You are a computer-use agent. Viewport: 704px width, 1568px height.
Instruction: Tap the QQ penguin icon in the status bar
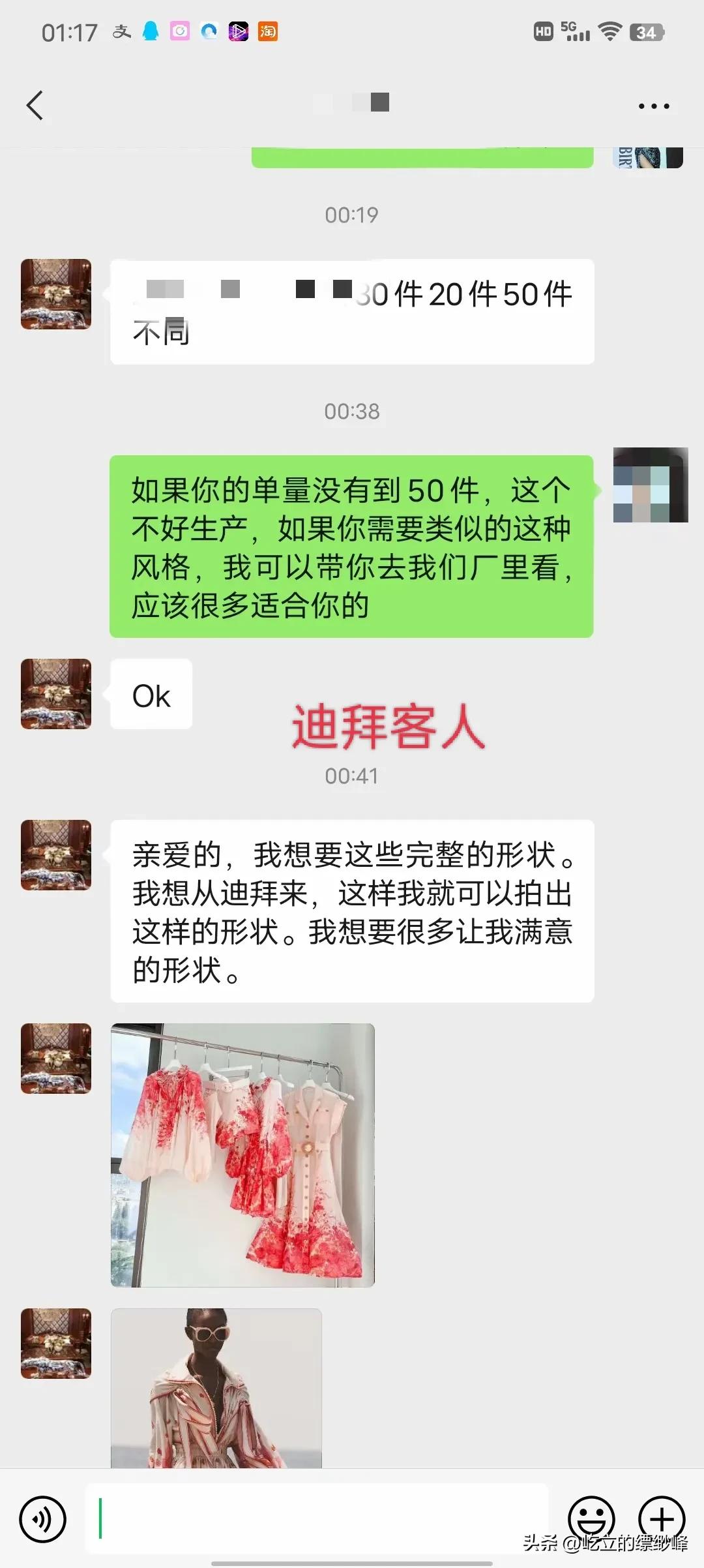tap(152, 31)
